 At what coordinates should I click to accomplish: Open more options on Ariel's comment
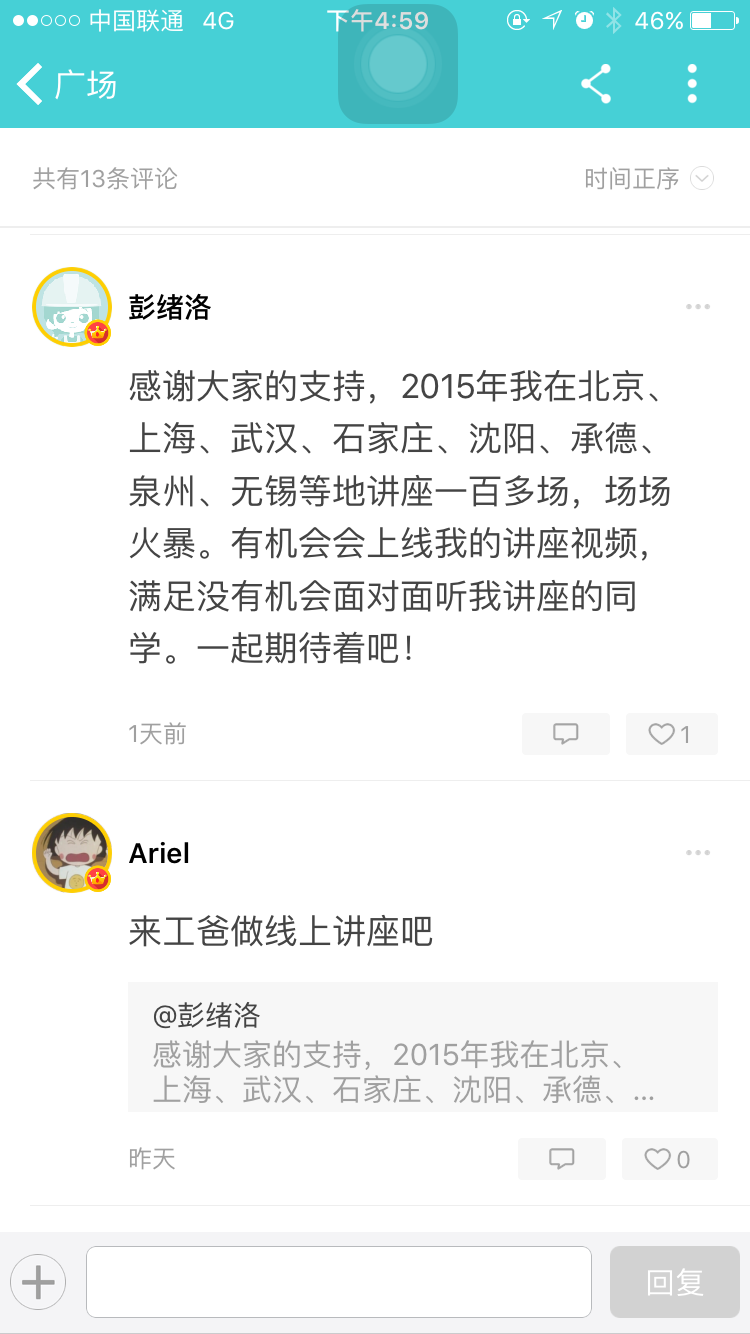698,853
